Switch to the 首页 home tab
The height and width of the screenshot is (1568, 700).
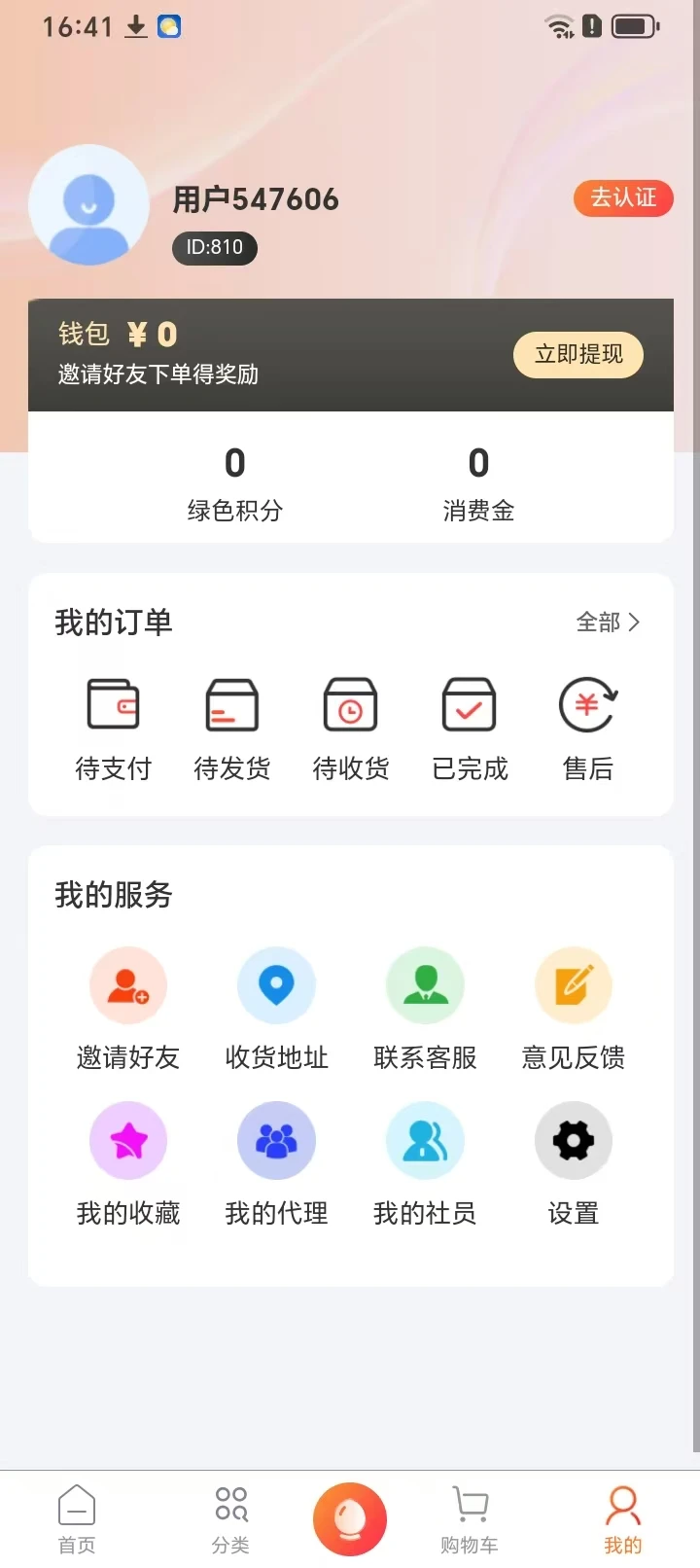tap(76, 1517)
